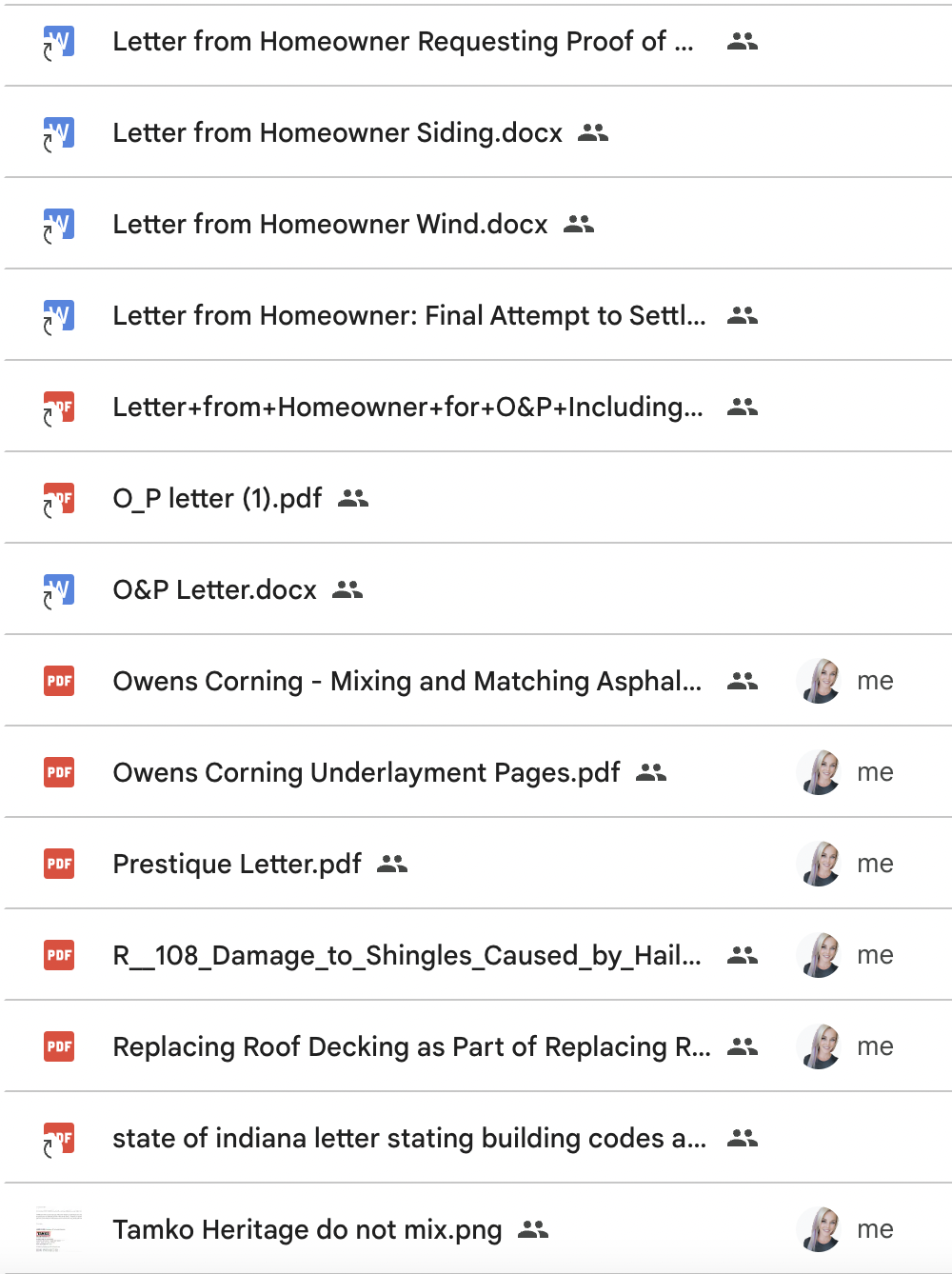Open Owens Corning Mixing and Matching PDF
This screenshot has height=1274, width=952.
point(407,682)
